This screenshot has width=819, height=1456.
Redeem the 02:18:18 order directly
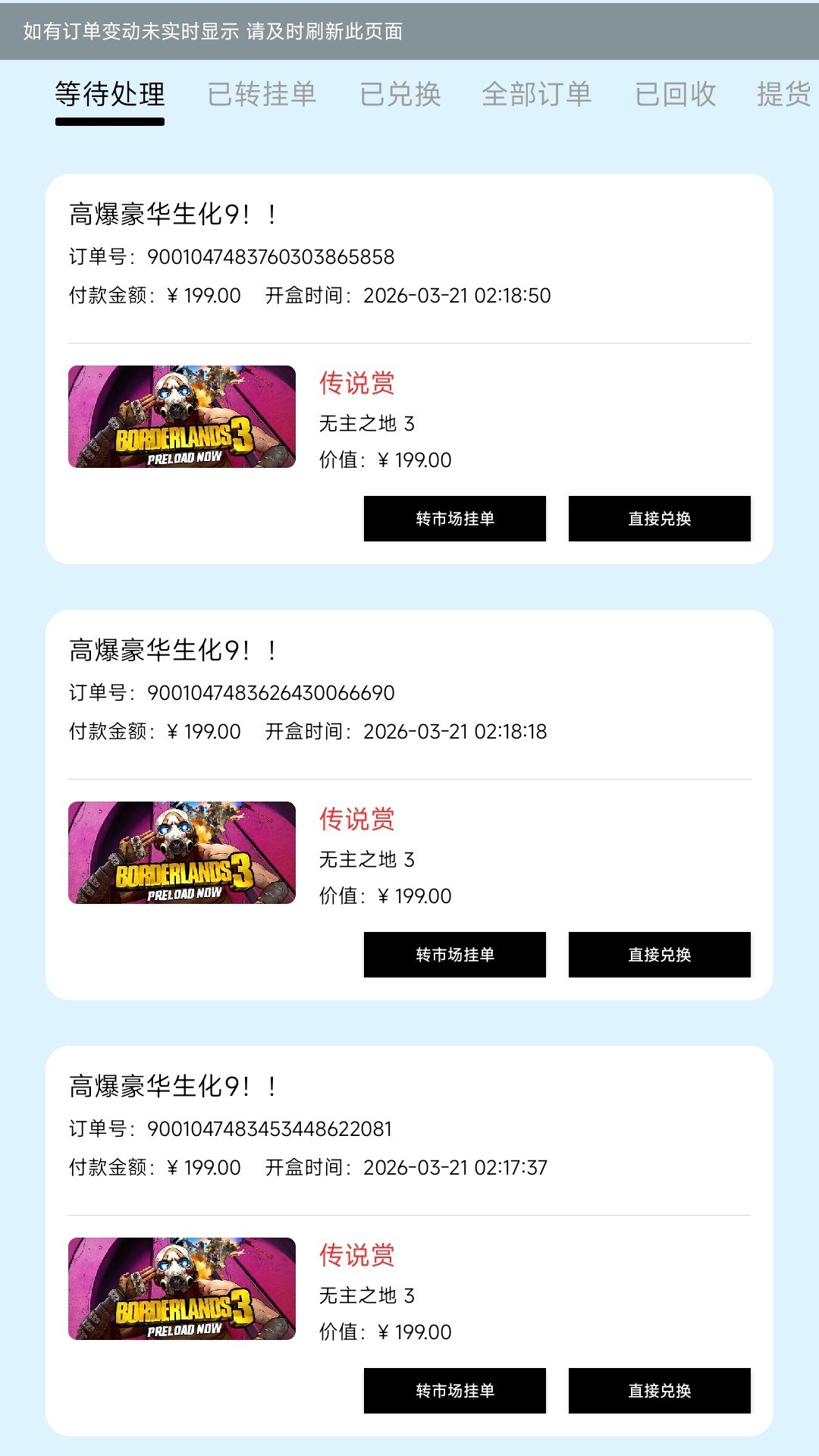coord(660,955)
